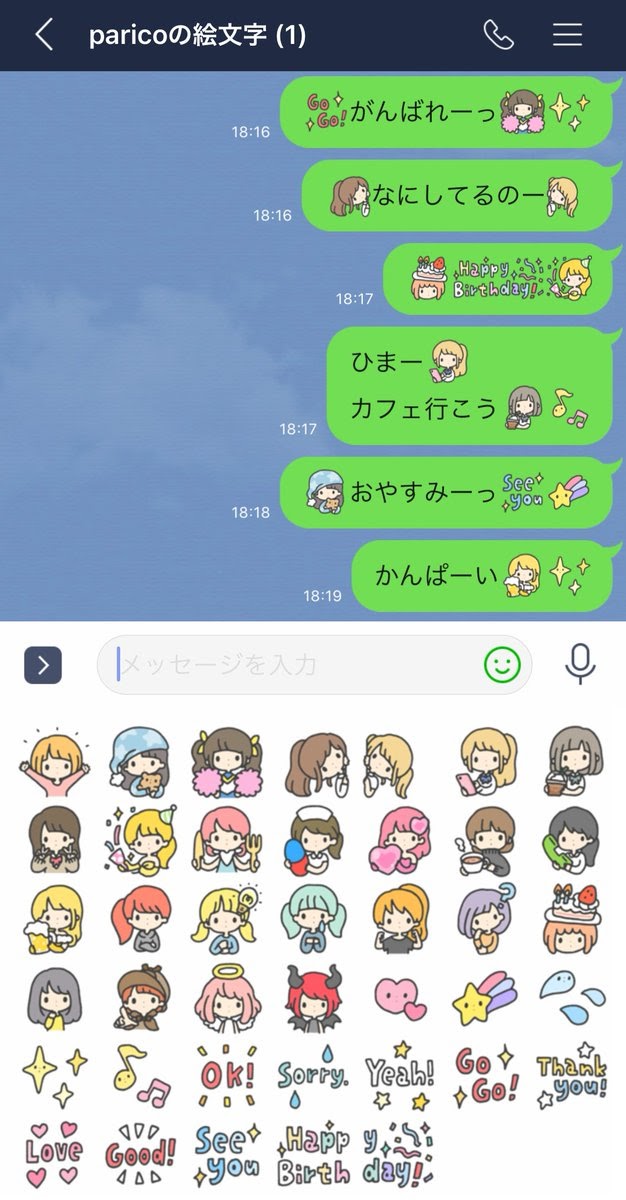The height and width of the screenshot is (1200, 626).
Task: Select the yellow music note emoji in the grid
Action: 141,1076
